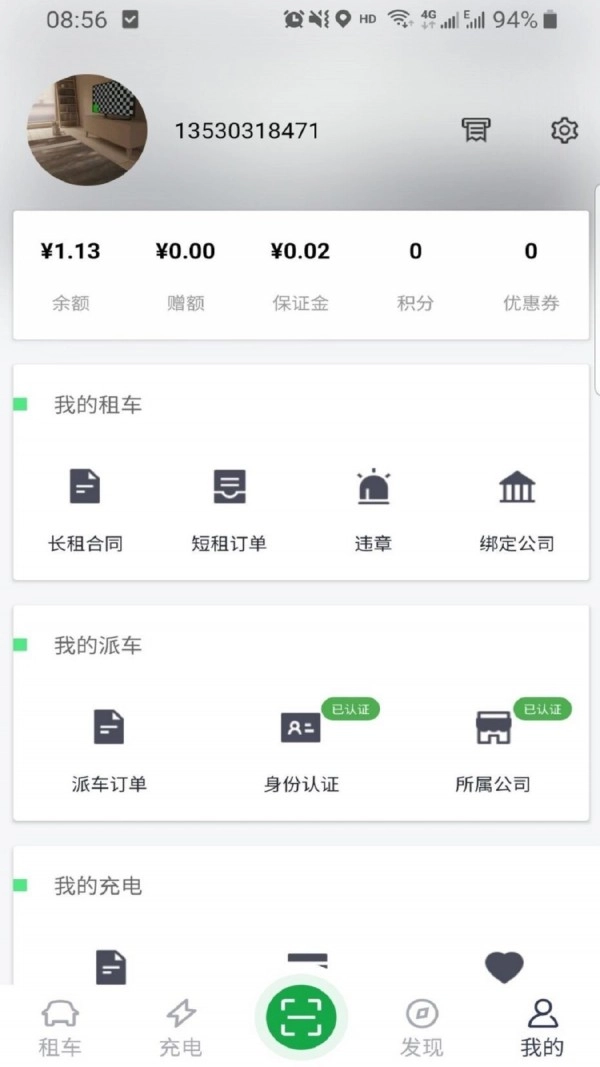Open the 赠额 bonus balance
The image size is (600, 1067).
(185, 275)
